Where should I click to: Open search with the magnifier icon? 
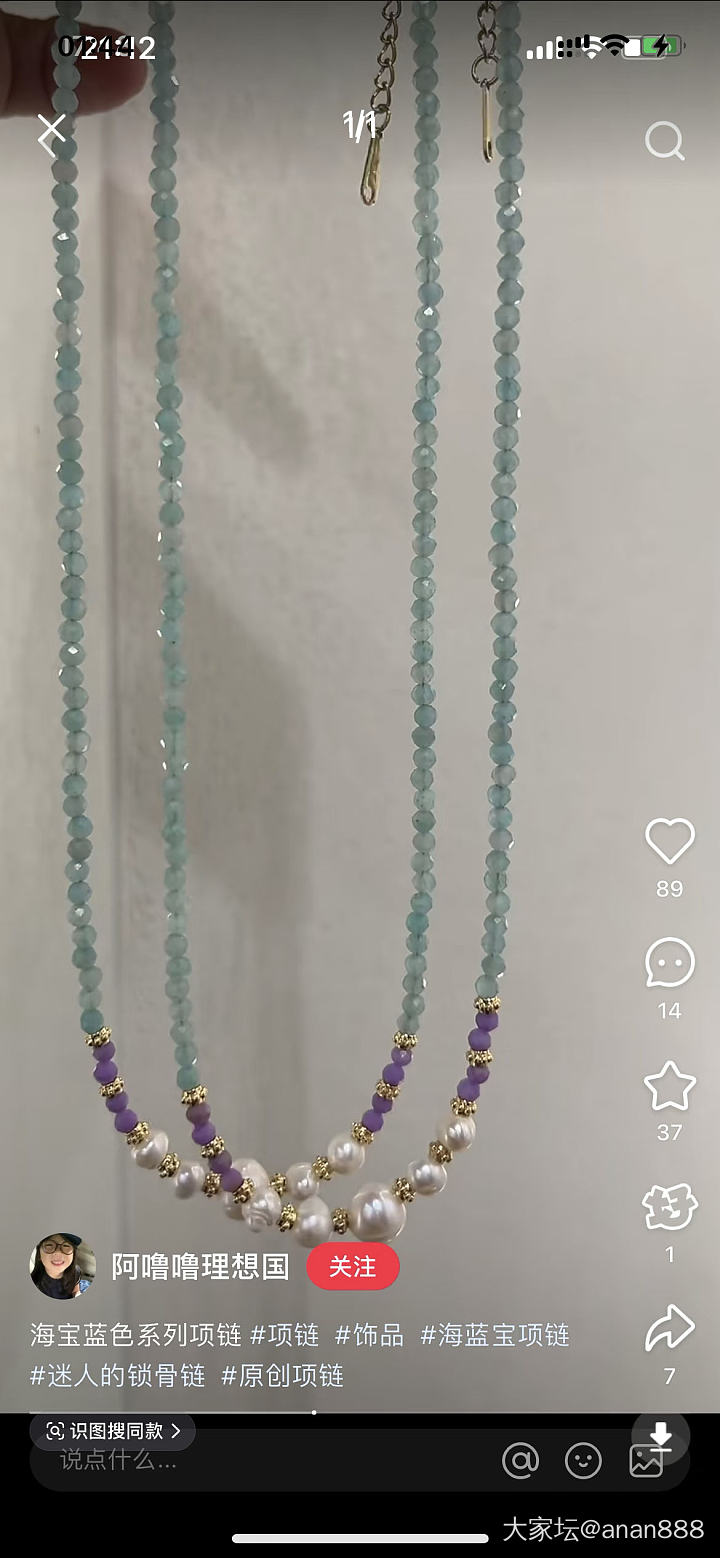665,140
